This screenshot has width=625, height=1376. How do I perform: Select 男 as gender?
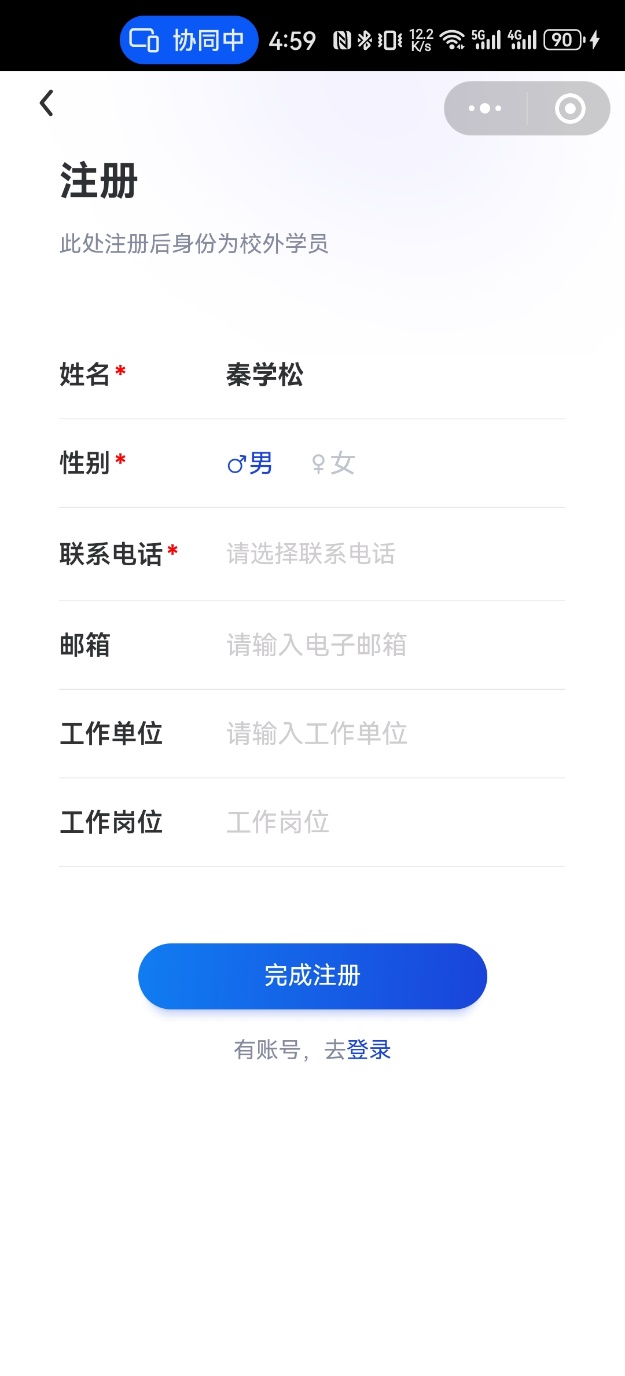250,463
